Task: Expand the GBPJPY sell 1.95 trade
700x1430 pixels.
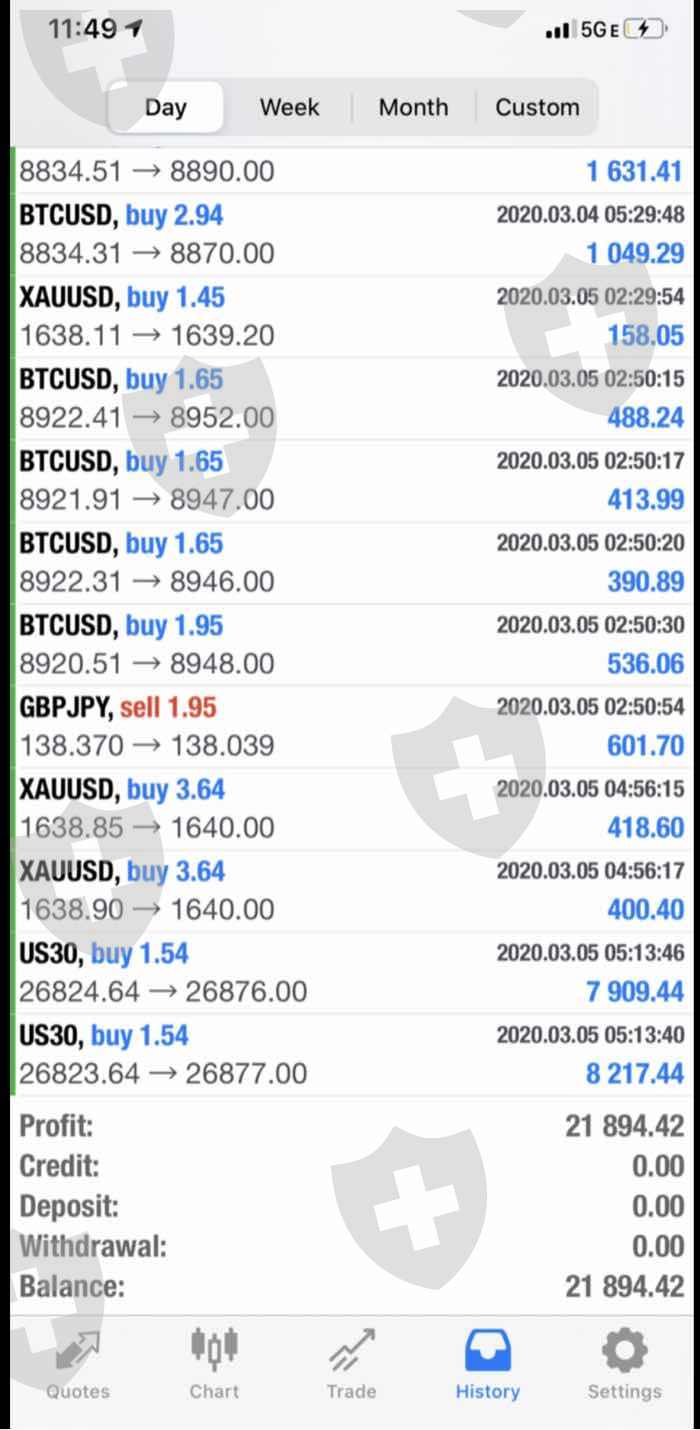Action: click(x=350, y=726)
